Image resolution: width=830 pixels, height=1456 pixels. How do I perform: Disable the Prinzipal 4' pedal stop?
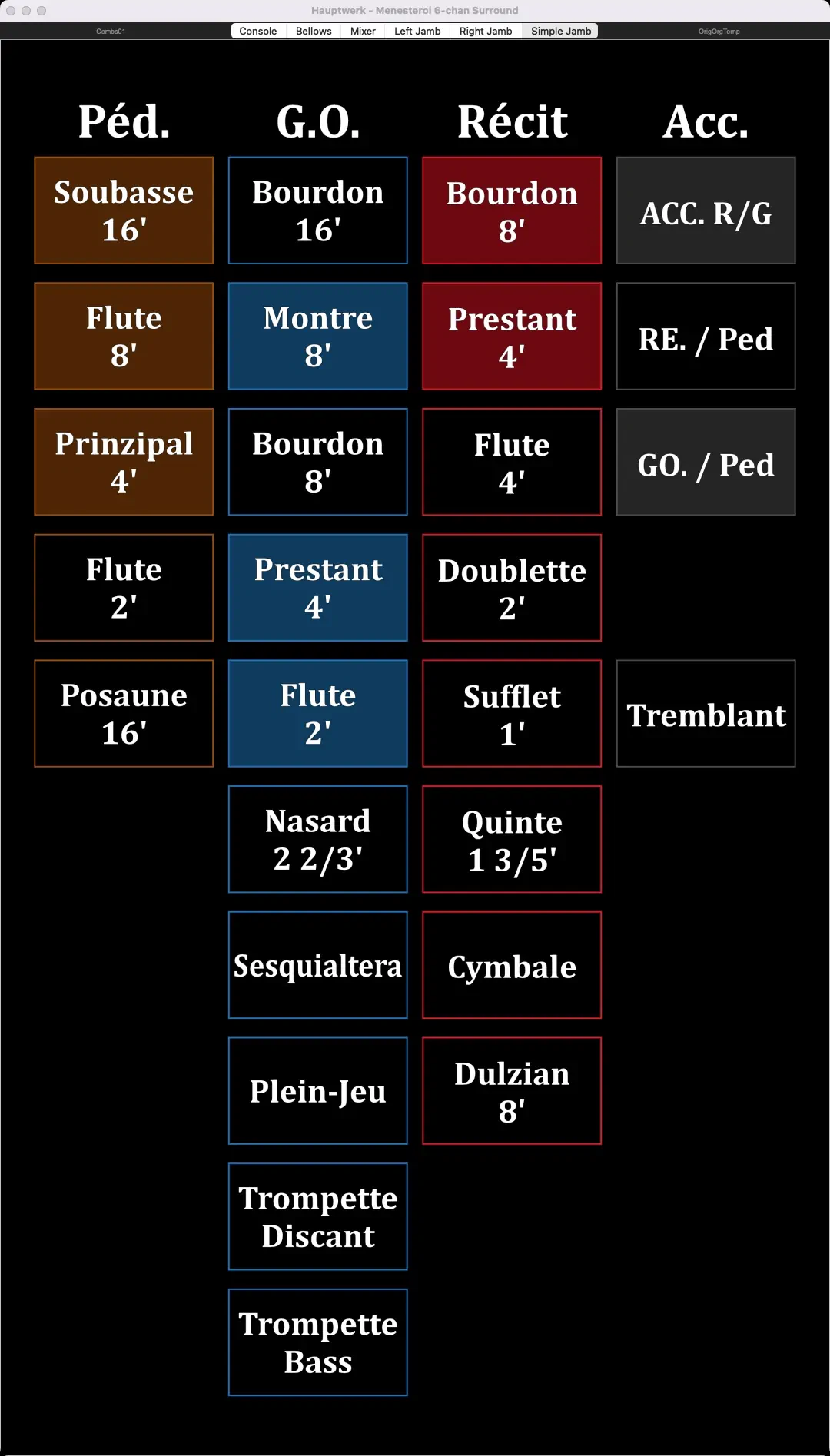(x=124, y=462)
